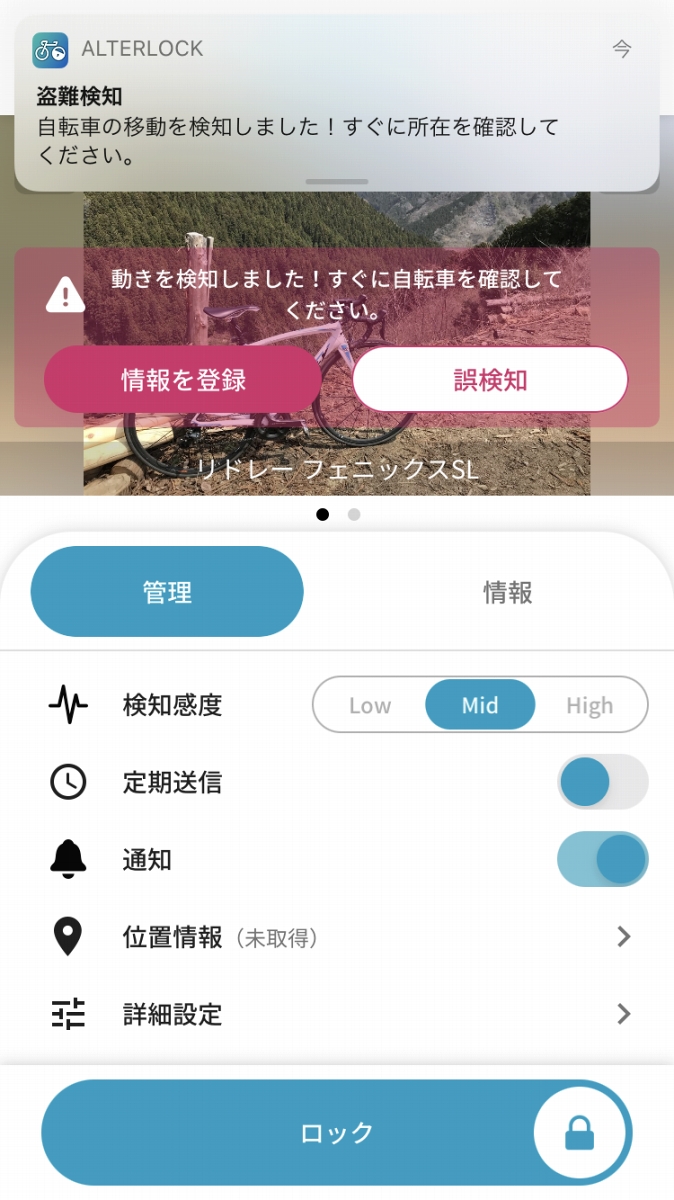Go to the second page indicator dot
Viewport: 674px width, 1200px height.
[x=354, y=515]
